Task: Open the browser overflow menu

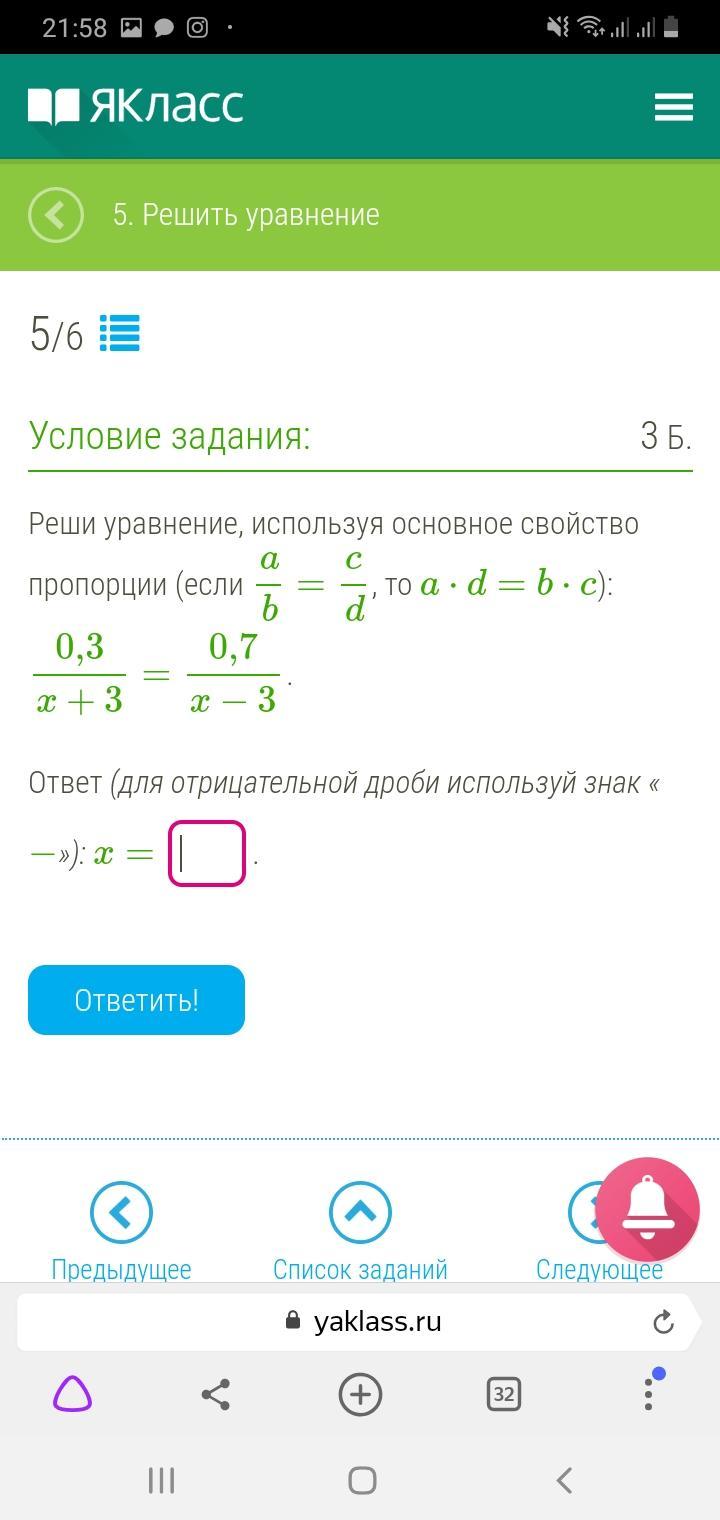Action: (x=648, y=1393)
